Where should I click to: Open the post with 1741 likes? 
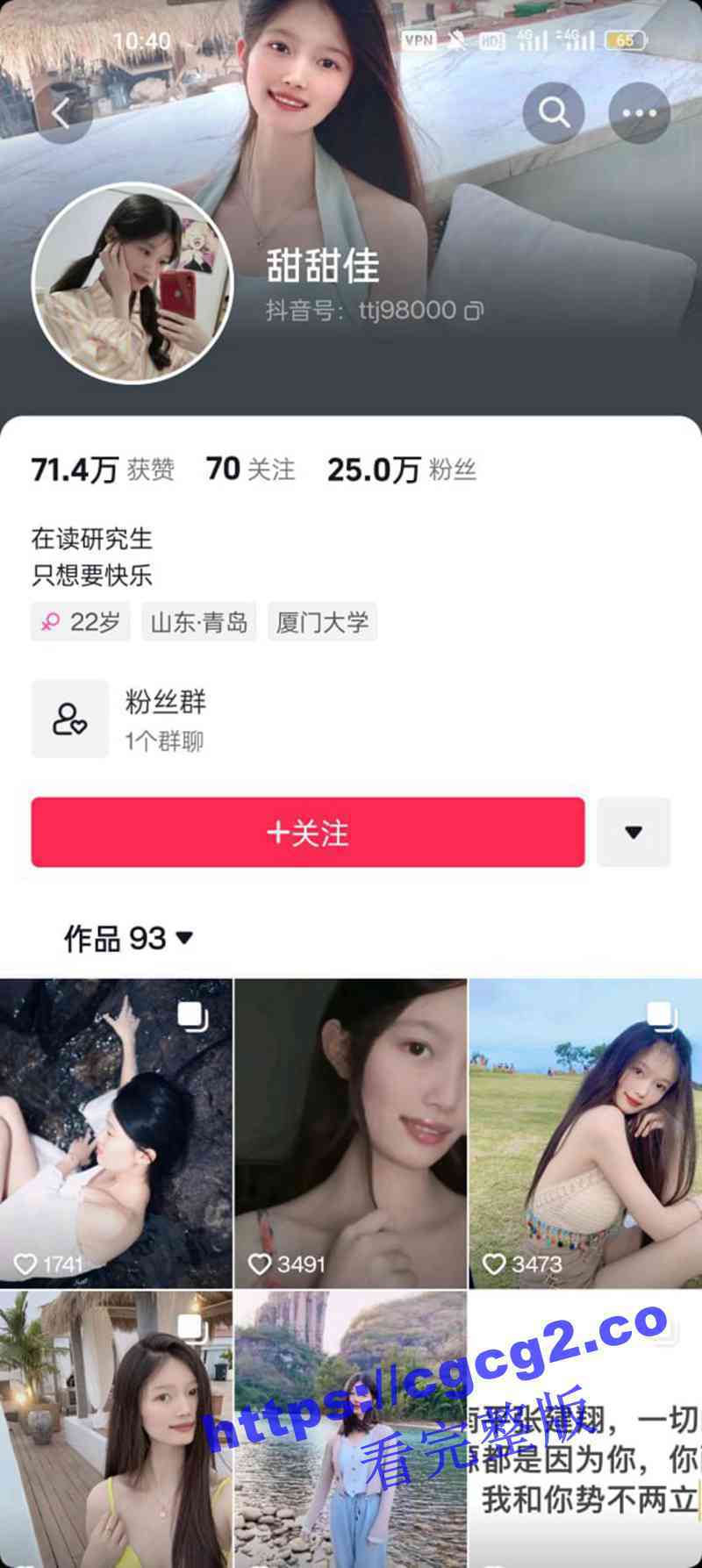pos(116,1132)
